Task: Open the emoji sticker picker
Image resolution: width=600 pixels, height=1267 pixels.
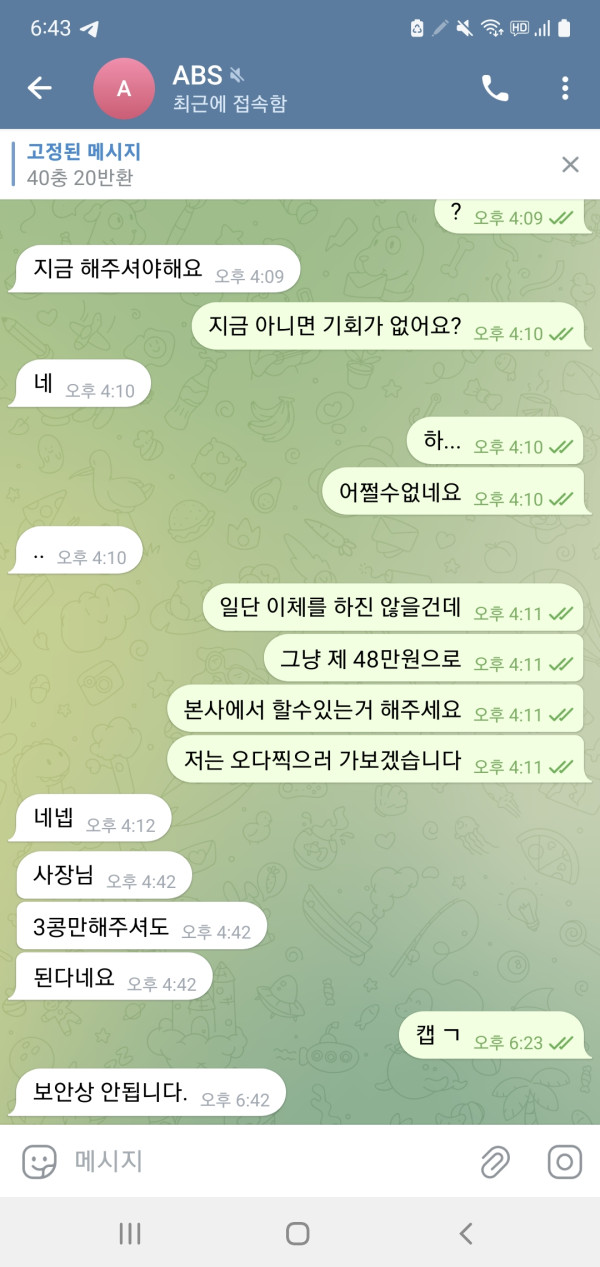Action: 39,1161
